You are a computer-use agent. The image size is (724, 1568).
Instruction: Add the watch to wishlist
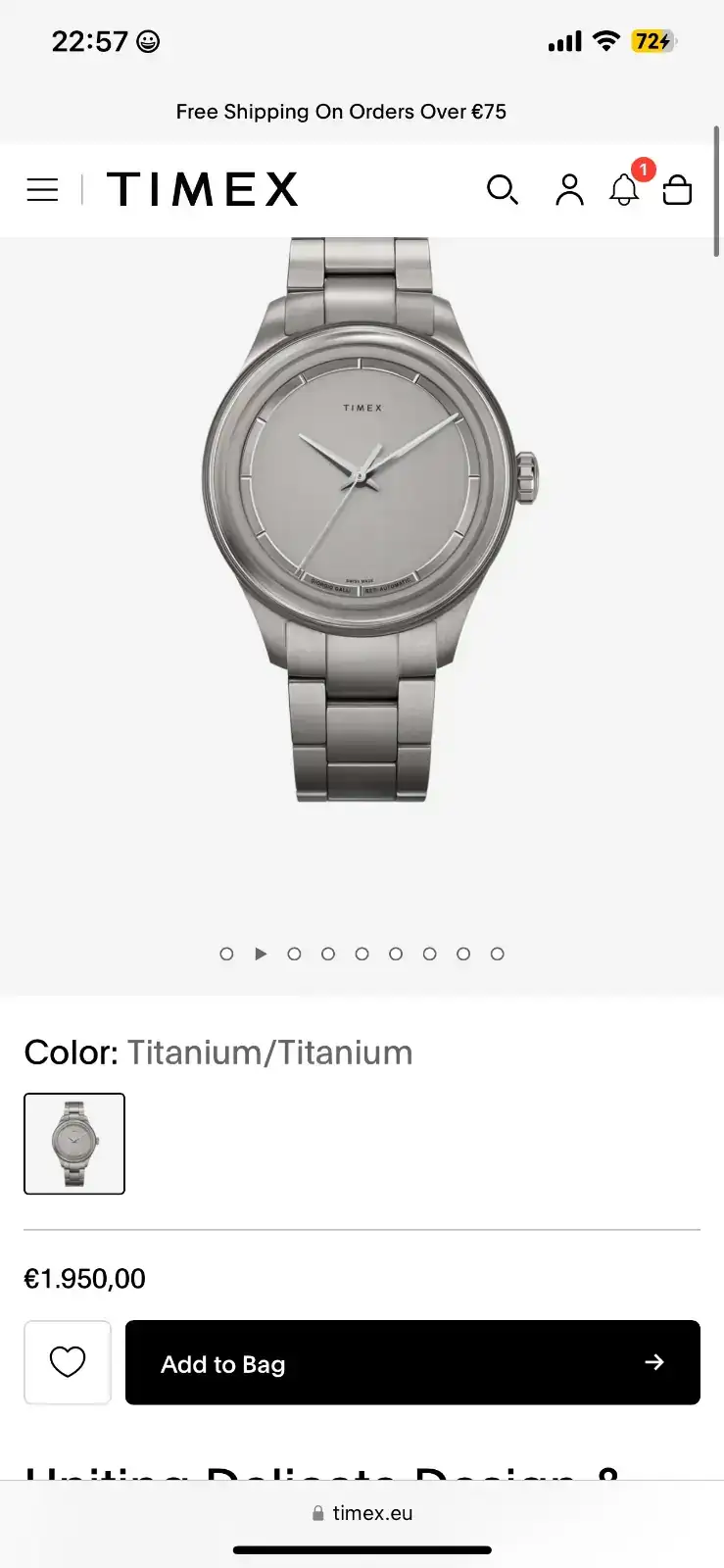point(68,1362)
